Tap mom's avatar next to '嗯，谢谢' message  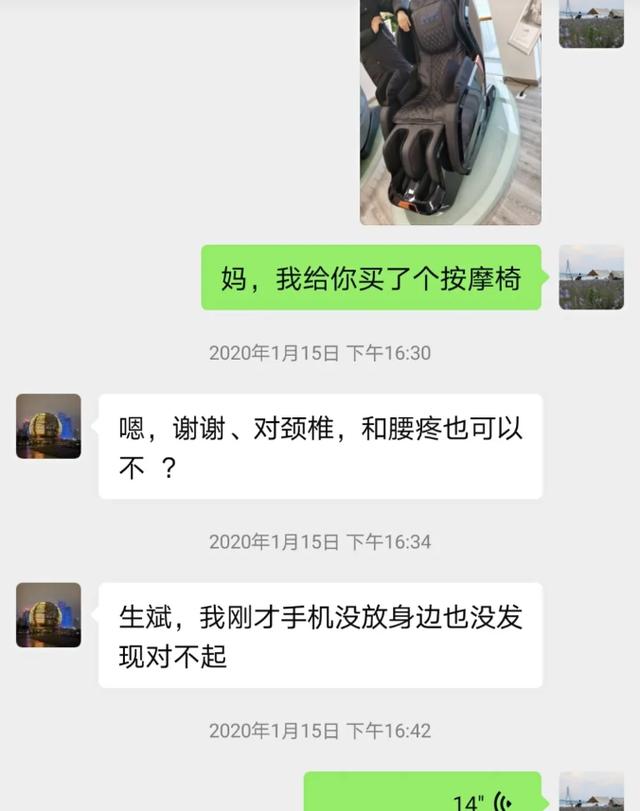pos(49,426)
